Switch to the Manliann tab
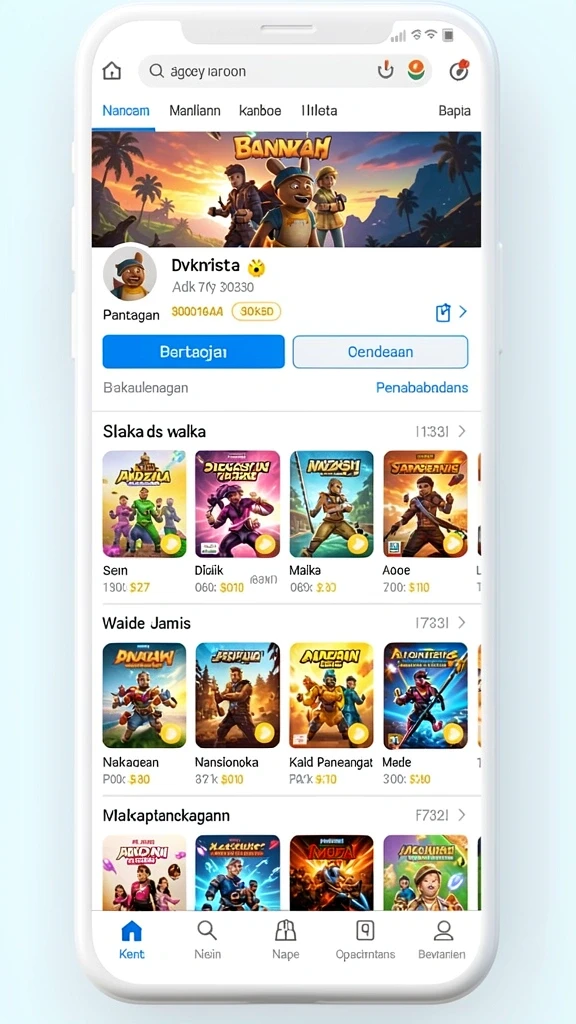This screenshot has height=1024, width=576. pos(195,110)
